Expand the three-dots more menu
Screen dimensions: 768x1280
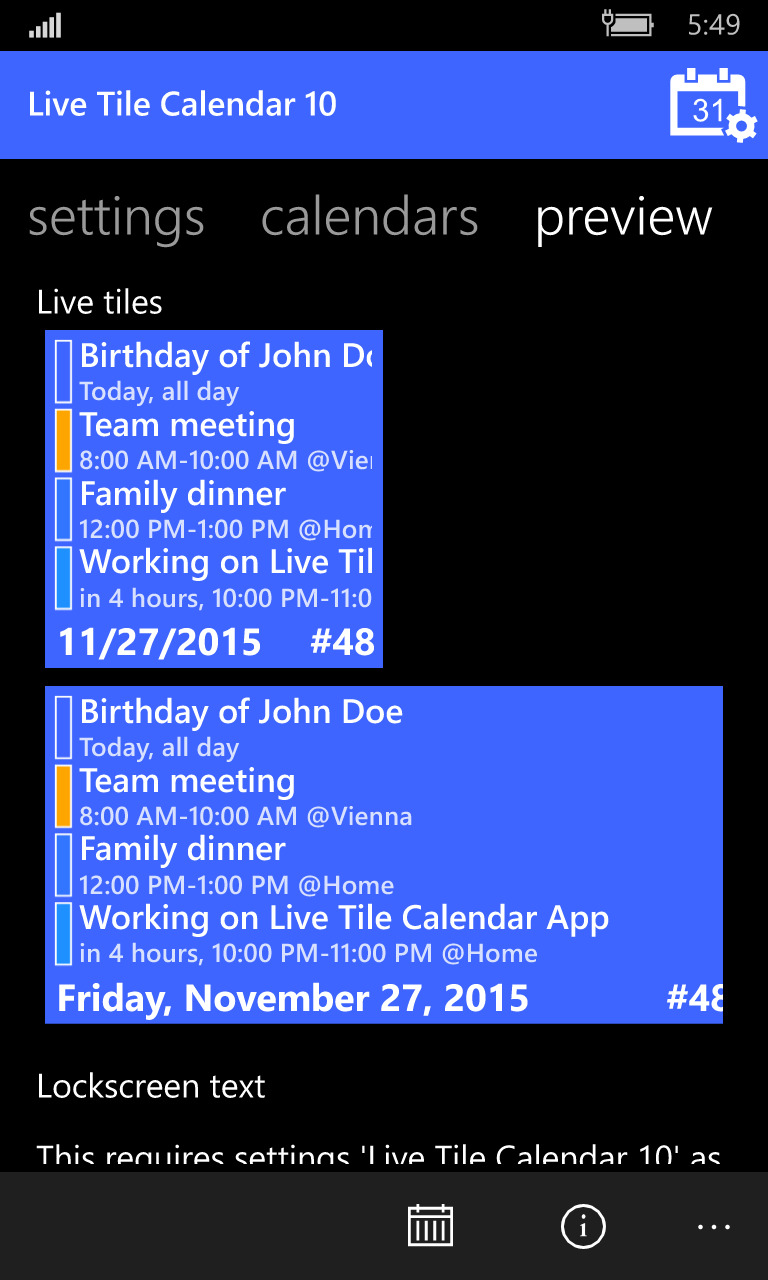coord(715,1226)
